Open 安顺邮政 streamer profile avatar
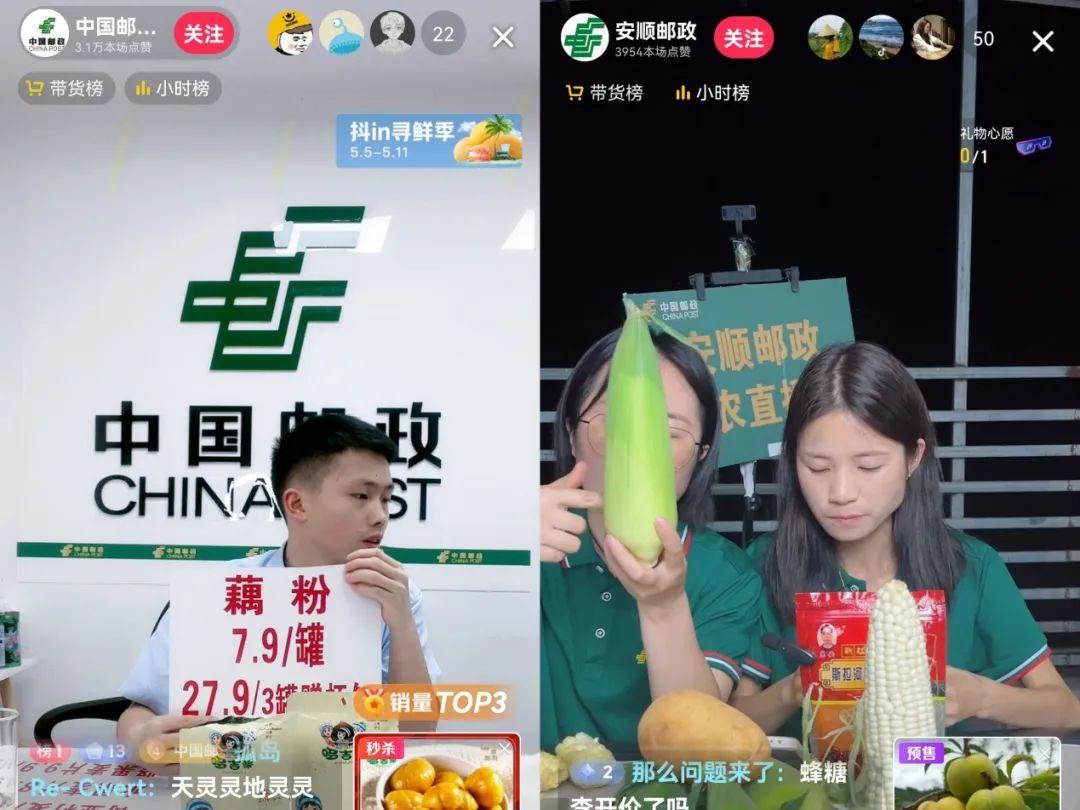The image size is (1080, 810). click(584, 38)
